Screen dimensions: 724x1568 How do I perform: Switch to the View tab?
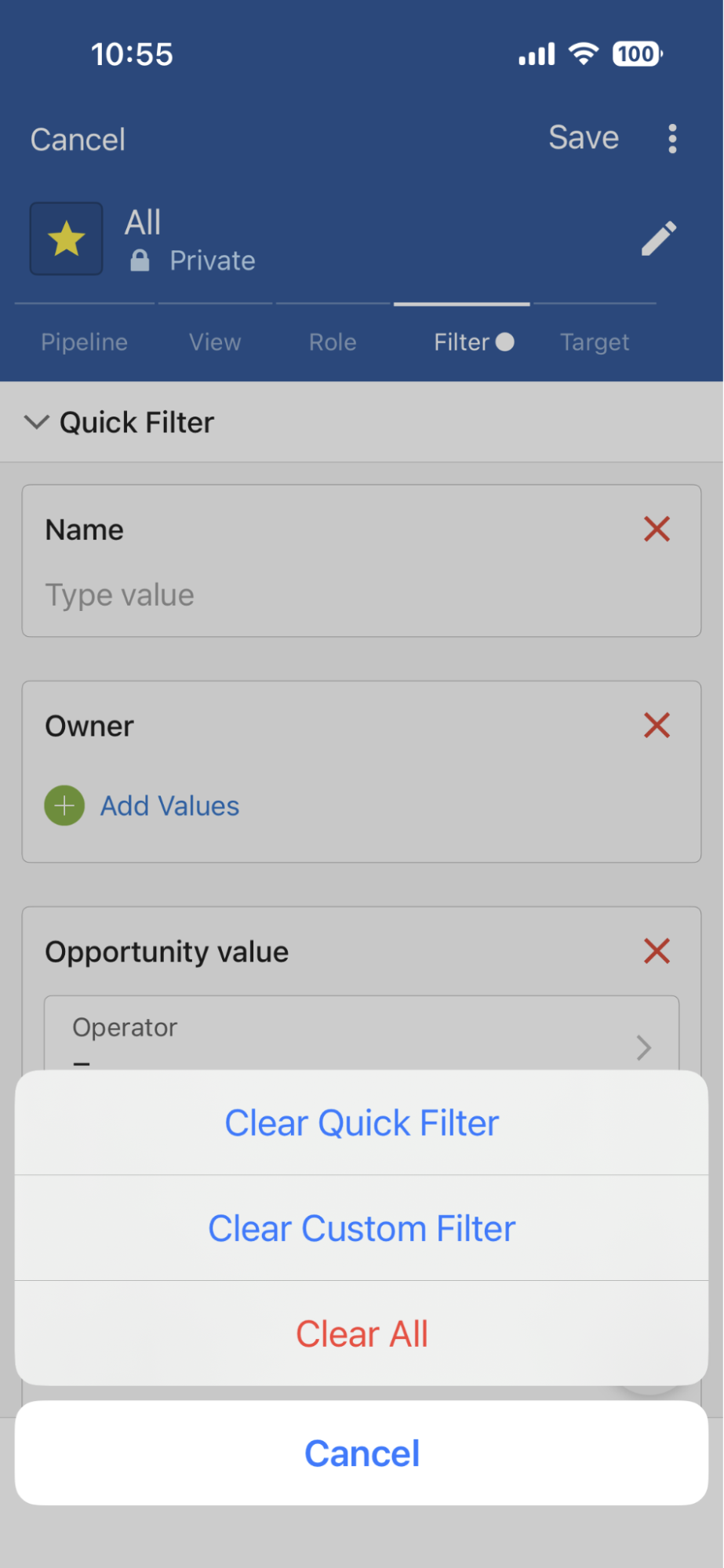(215, 342)
